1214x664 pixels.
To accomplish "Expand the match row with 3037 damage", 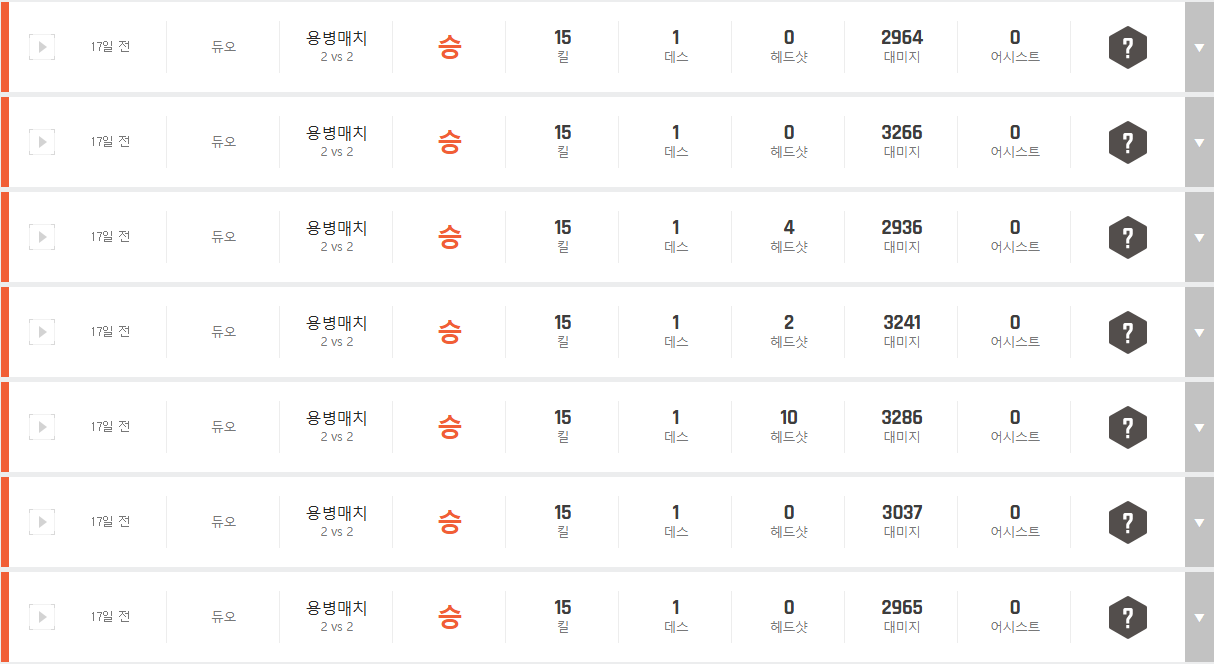I will tap(1199, 522).
